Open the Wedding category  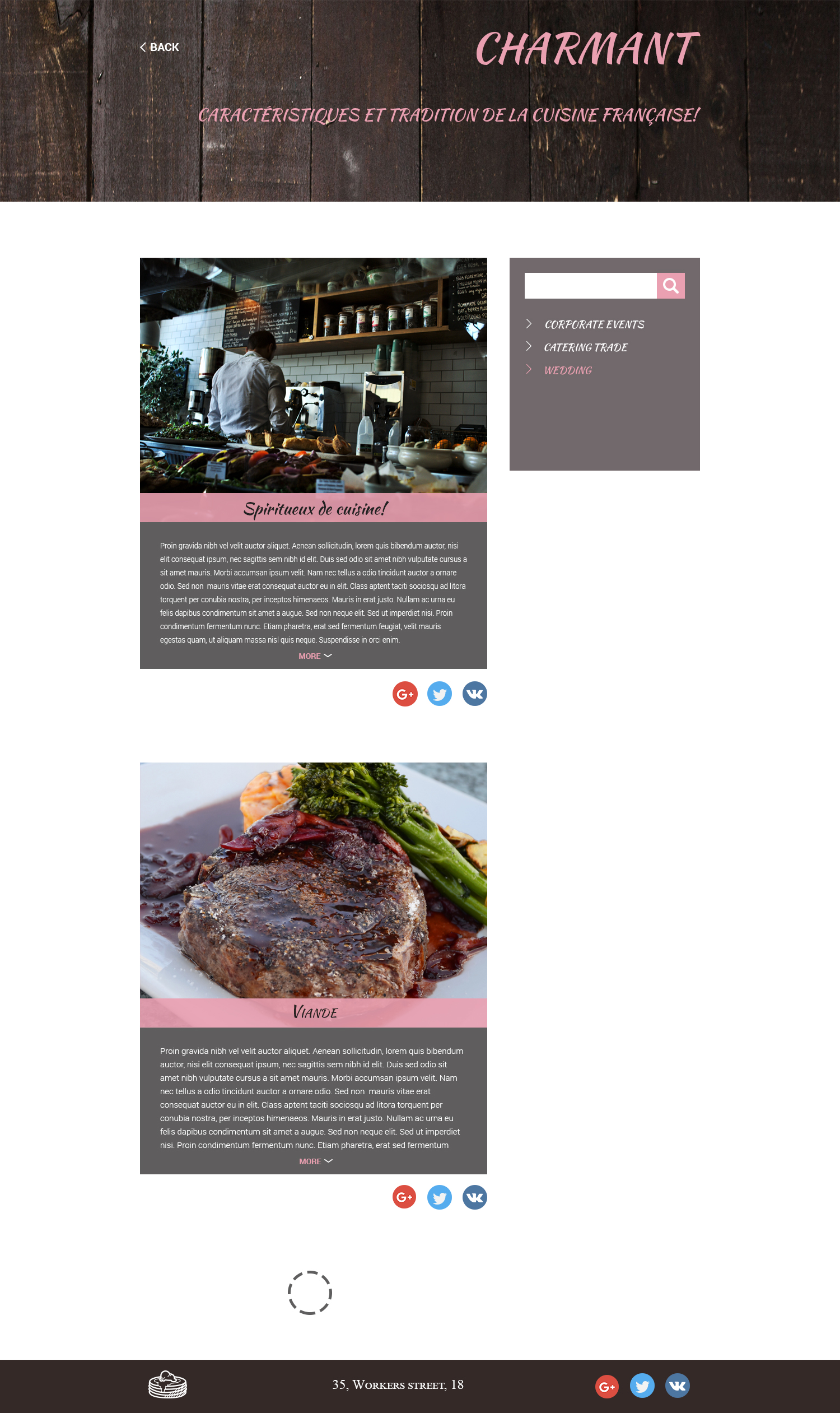click(568, 370)
